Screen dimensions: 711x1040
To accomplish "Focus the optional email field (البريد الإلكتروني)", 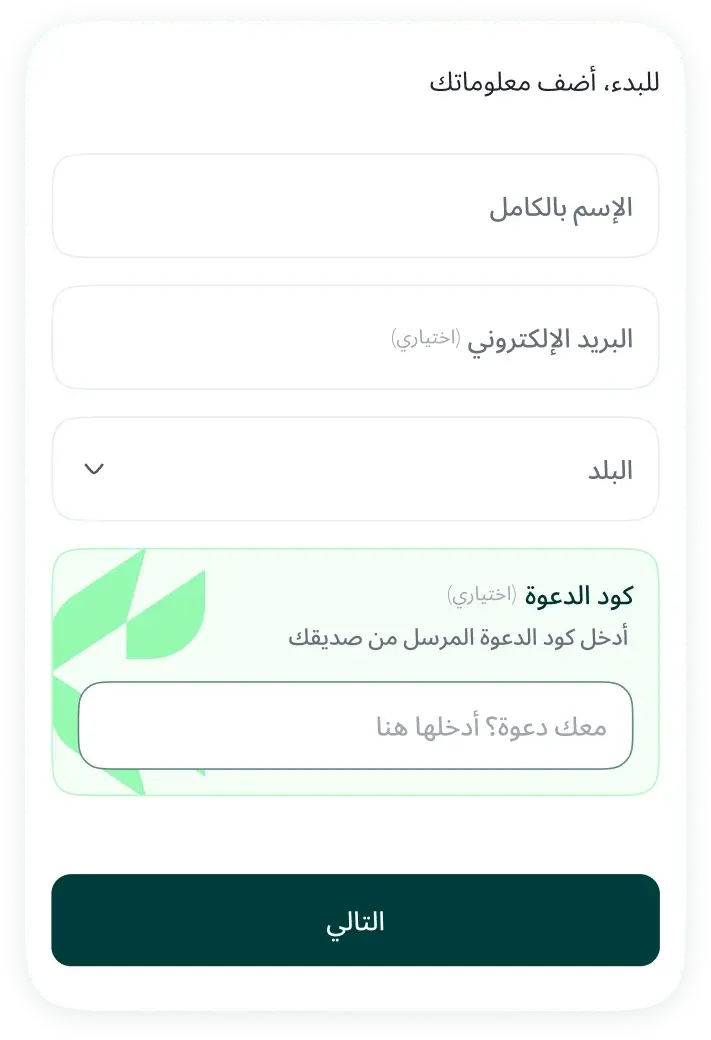I will [355, 338].
